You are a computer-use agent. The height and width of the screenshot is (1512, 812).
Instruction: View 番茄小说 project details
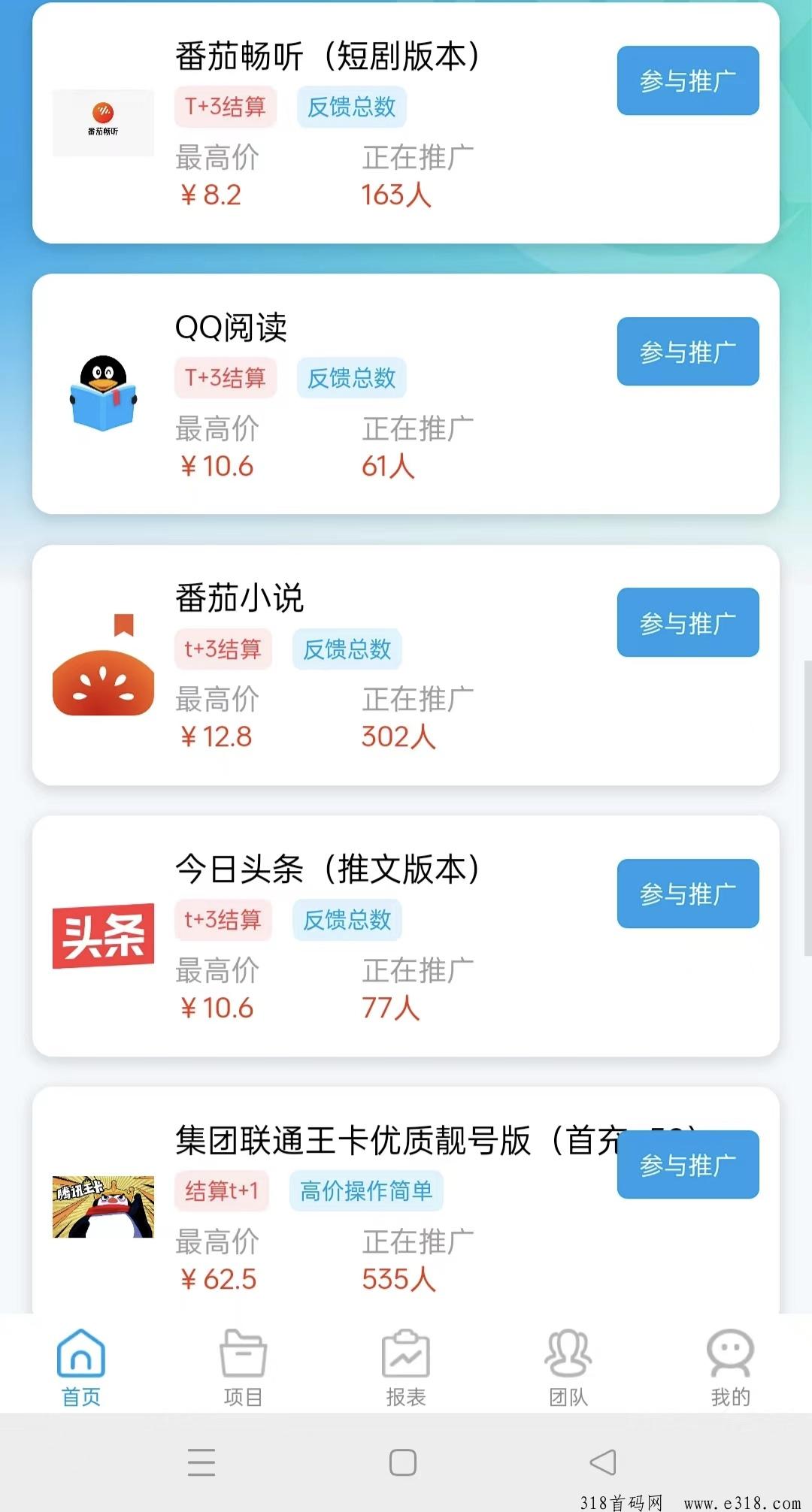pyautogui.click(x=406, y=665)
